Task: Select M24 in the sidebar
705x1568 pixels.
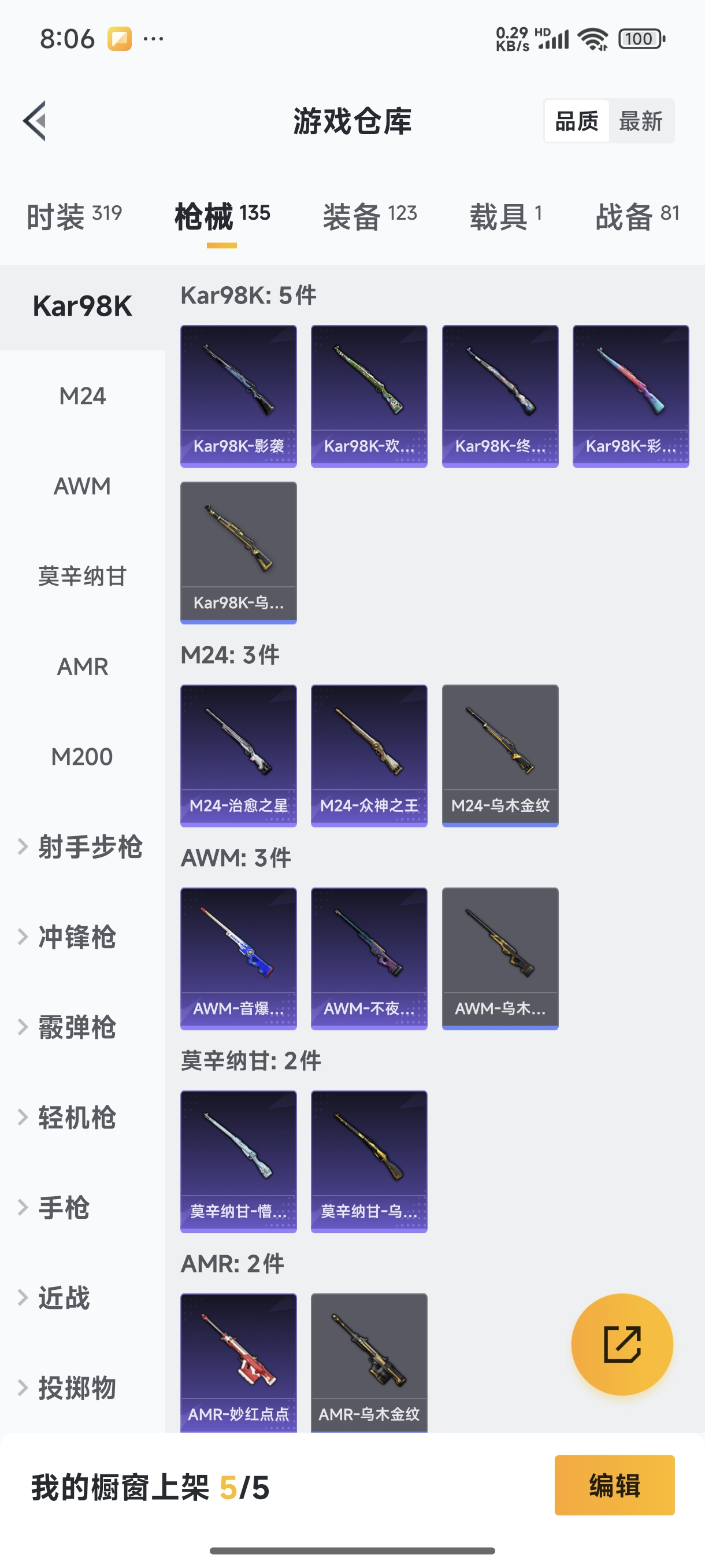Action: (82, 396)
